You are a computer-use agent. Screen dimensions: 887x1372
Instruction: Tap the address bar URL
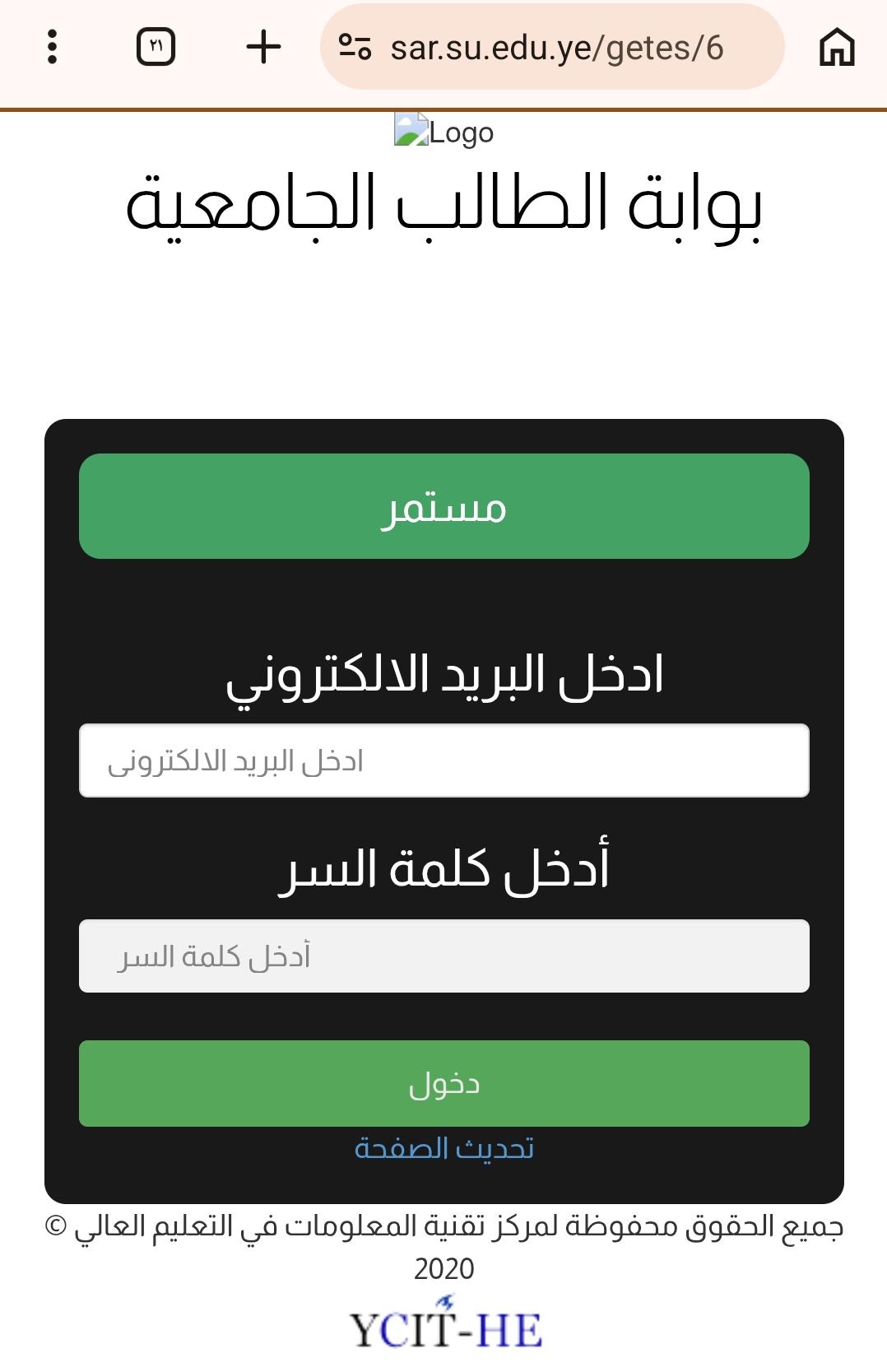(x=556, y=49)
